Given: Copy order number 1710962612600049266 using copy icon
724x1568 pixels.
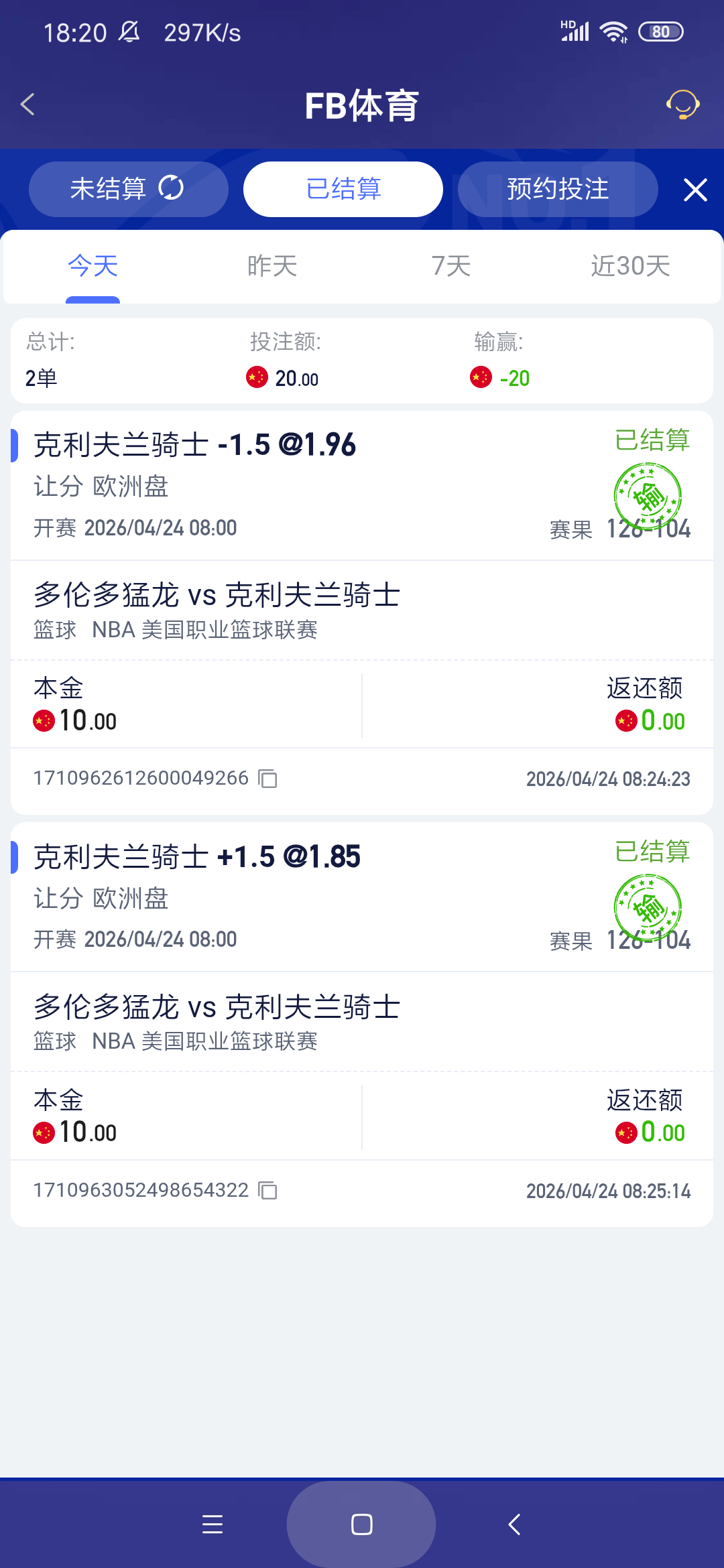Looking at the screenshot, I should pos(267,779).
